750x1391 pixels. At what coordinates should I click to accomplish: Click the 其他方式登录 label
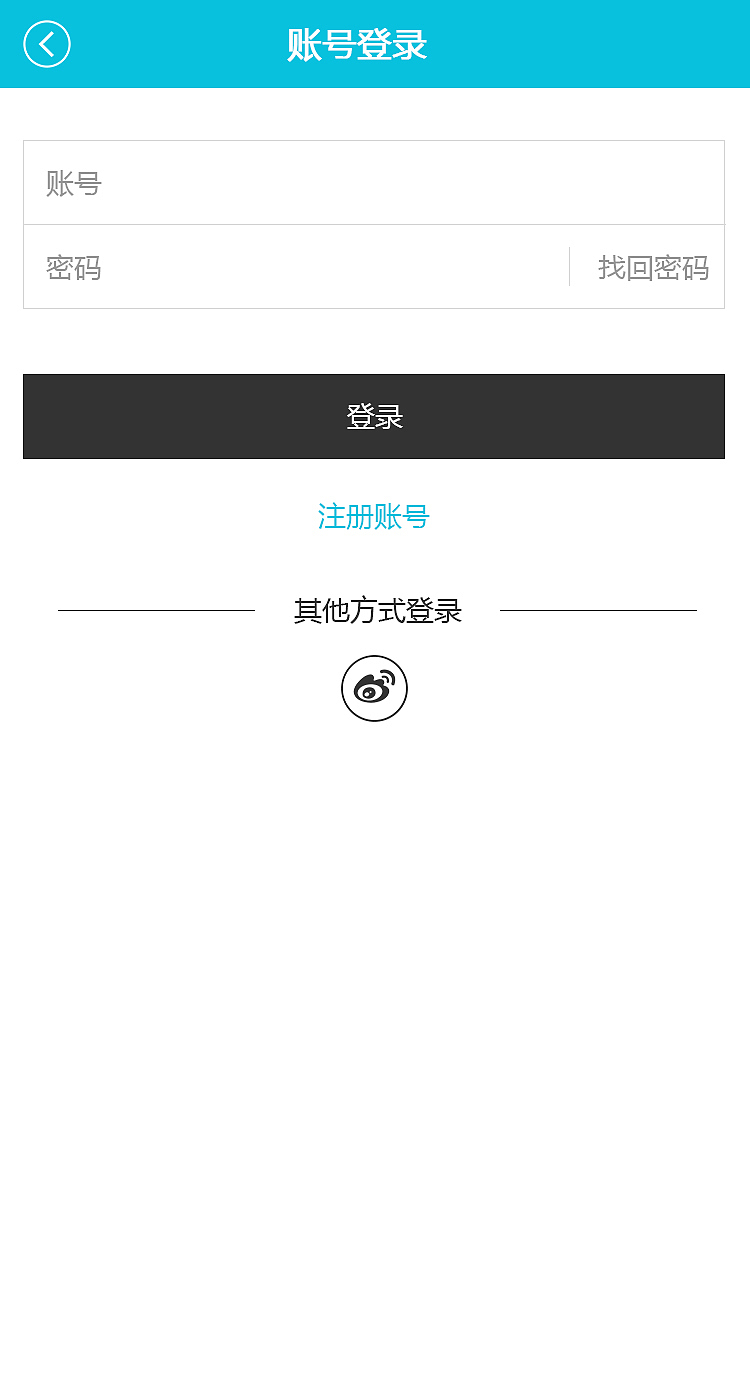point(377,610)
